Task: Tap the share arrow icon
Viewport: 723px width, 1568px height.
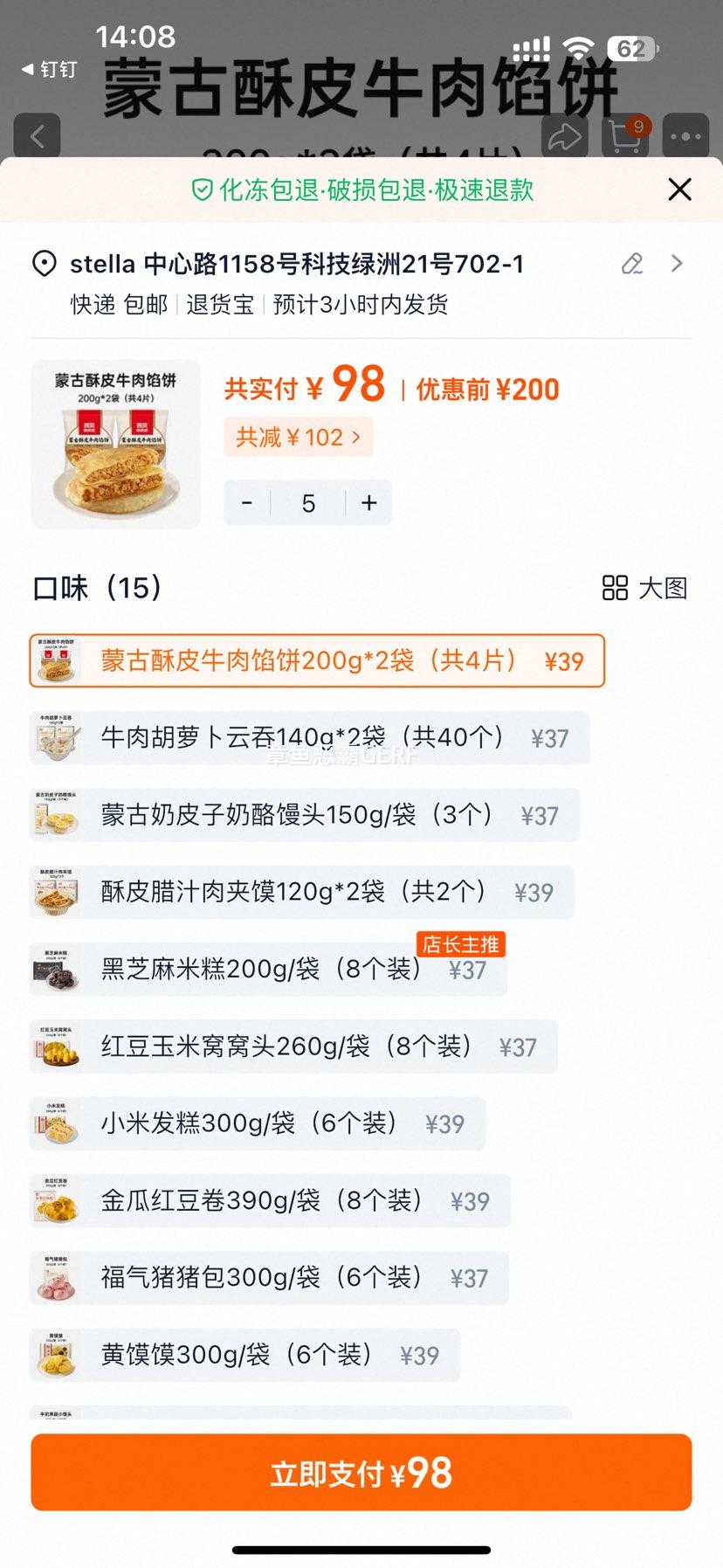Action: [564, 137]
